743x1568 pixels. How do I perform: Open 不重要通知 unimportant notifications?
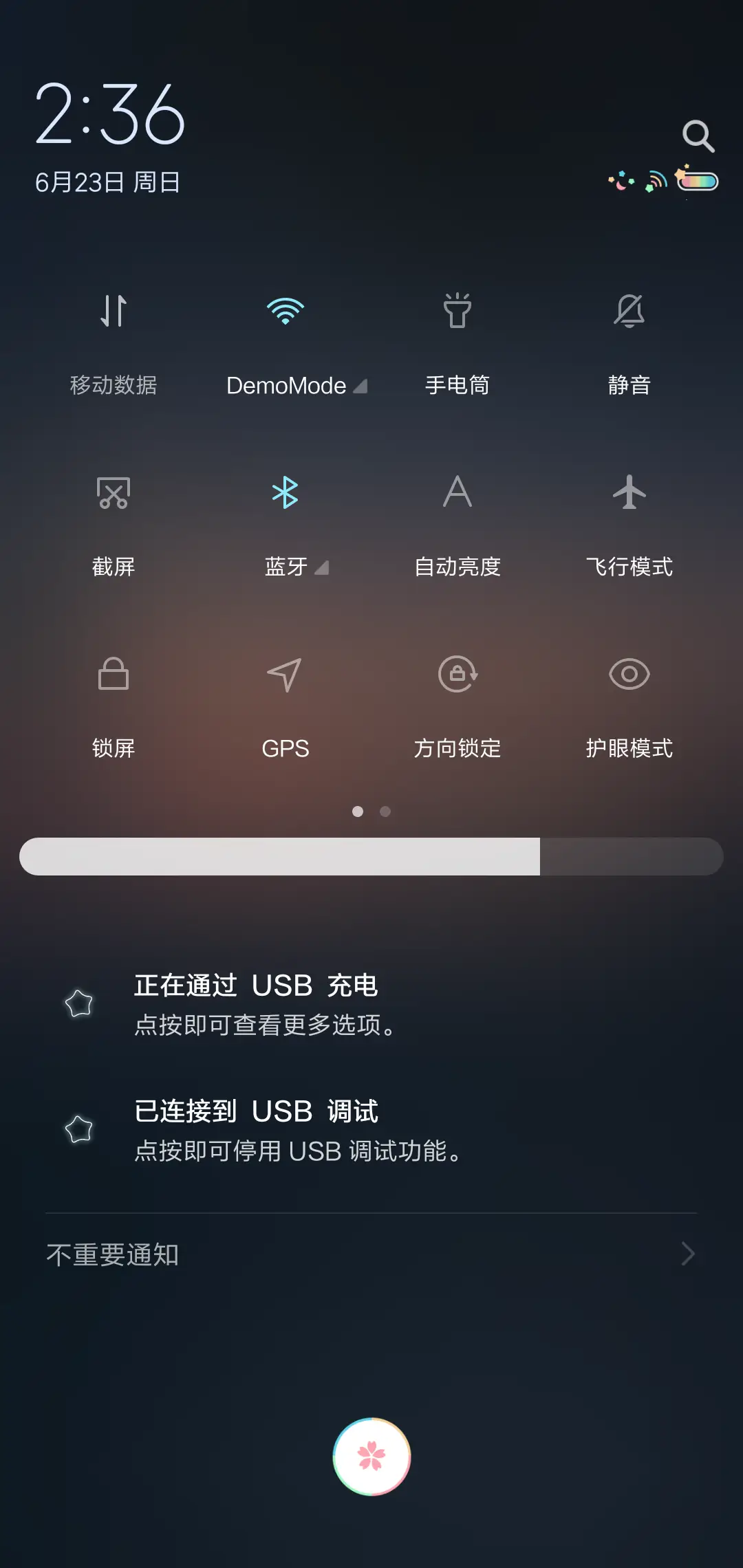click(371, 1254)
